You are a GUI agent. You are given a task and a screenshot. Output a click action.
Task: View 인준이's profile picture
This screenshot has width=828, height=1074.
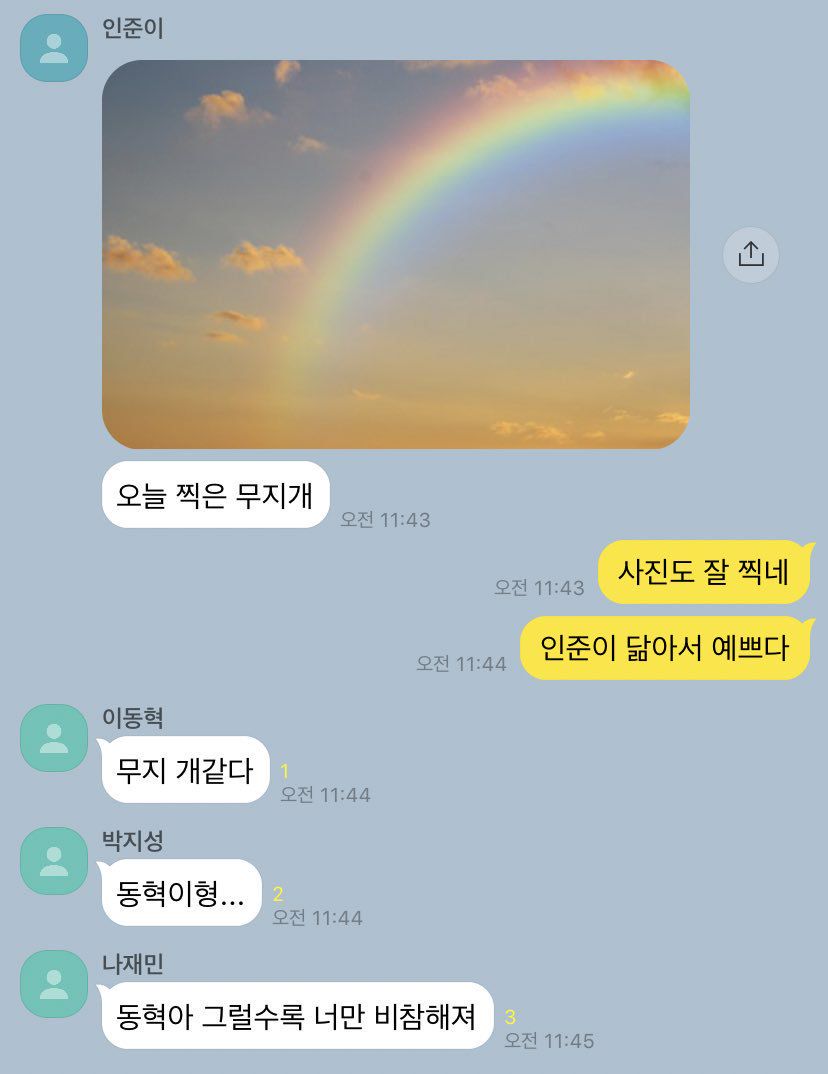(x=54, y=48)
